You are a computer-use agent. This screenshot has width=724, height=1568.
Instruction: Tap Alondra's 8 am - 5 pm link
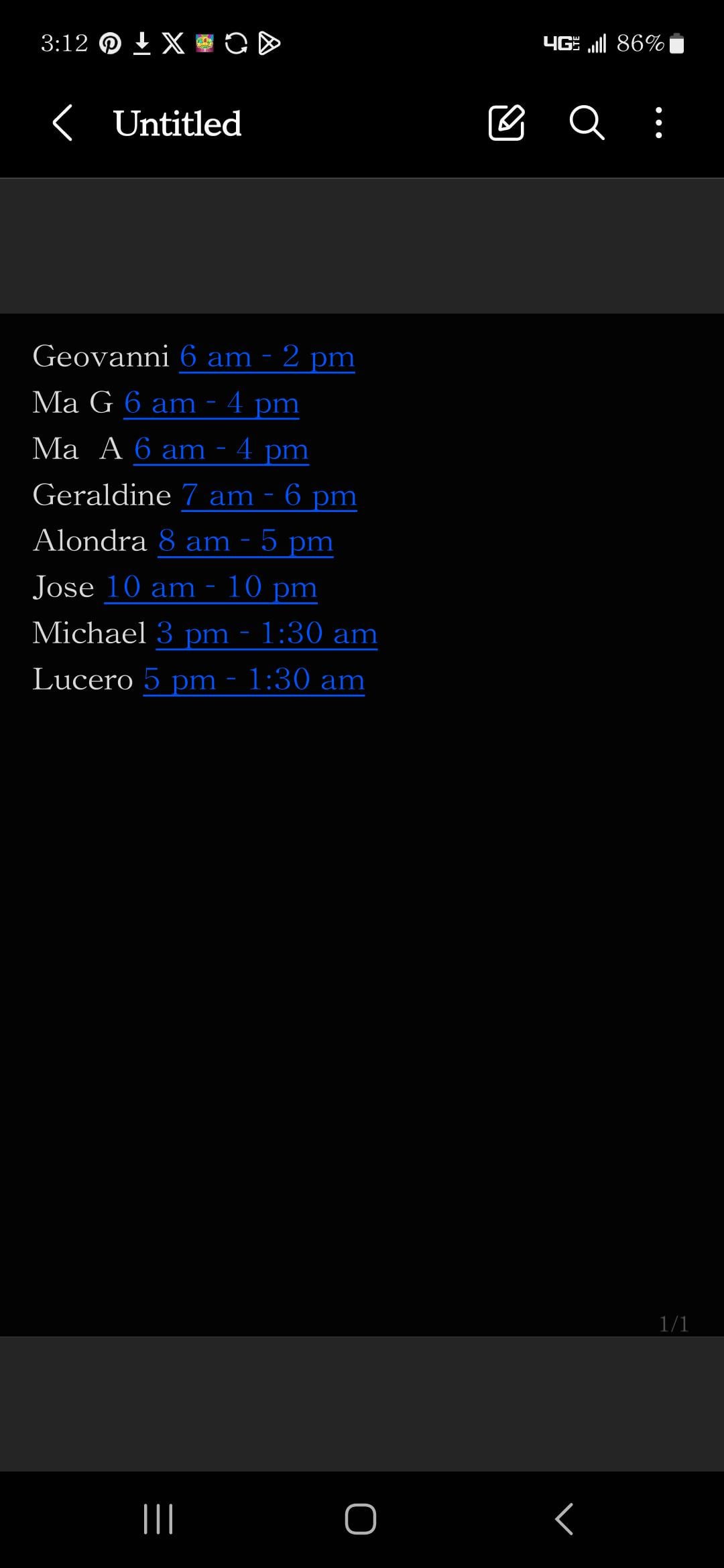click(245, 541)
